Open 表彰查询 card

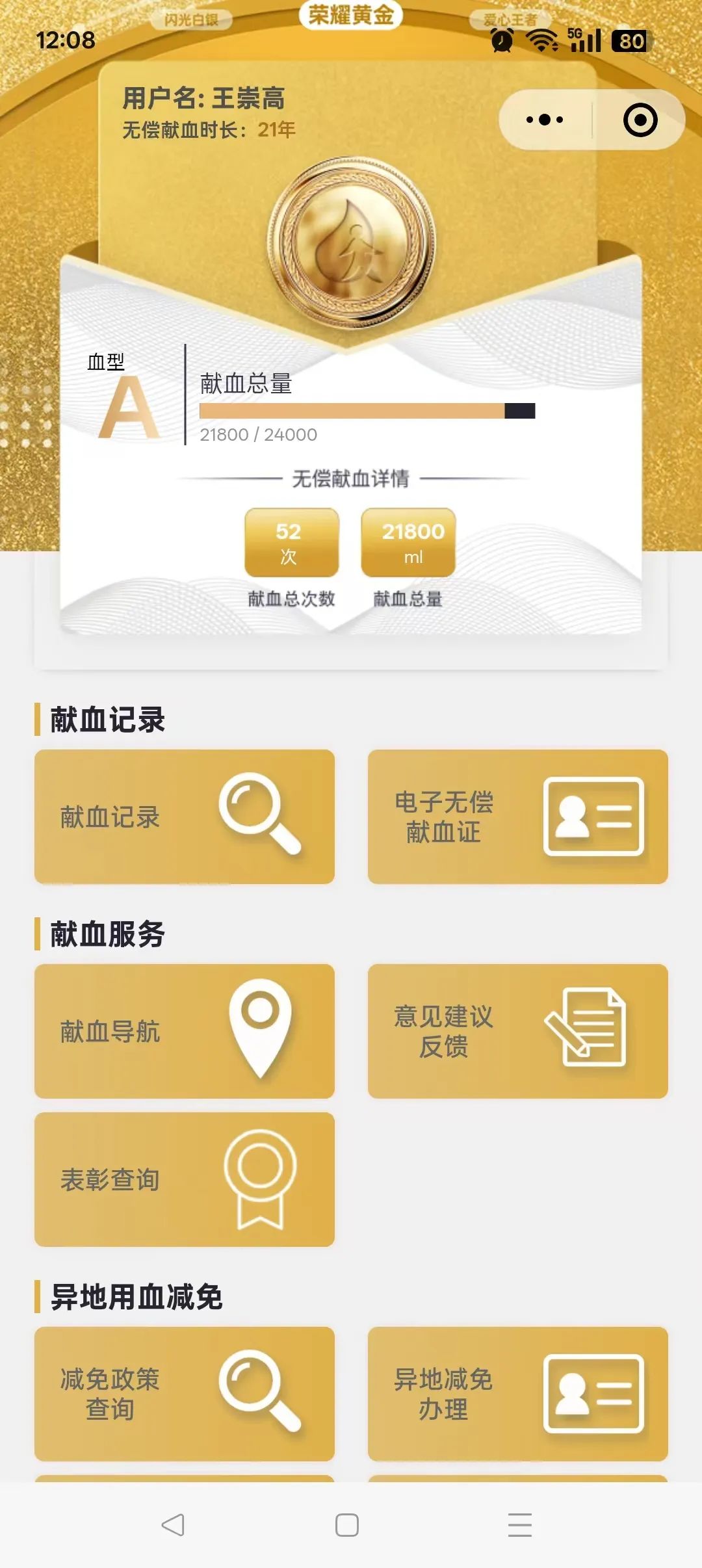pos(185,1179)
